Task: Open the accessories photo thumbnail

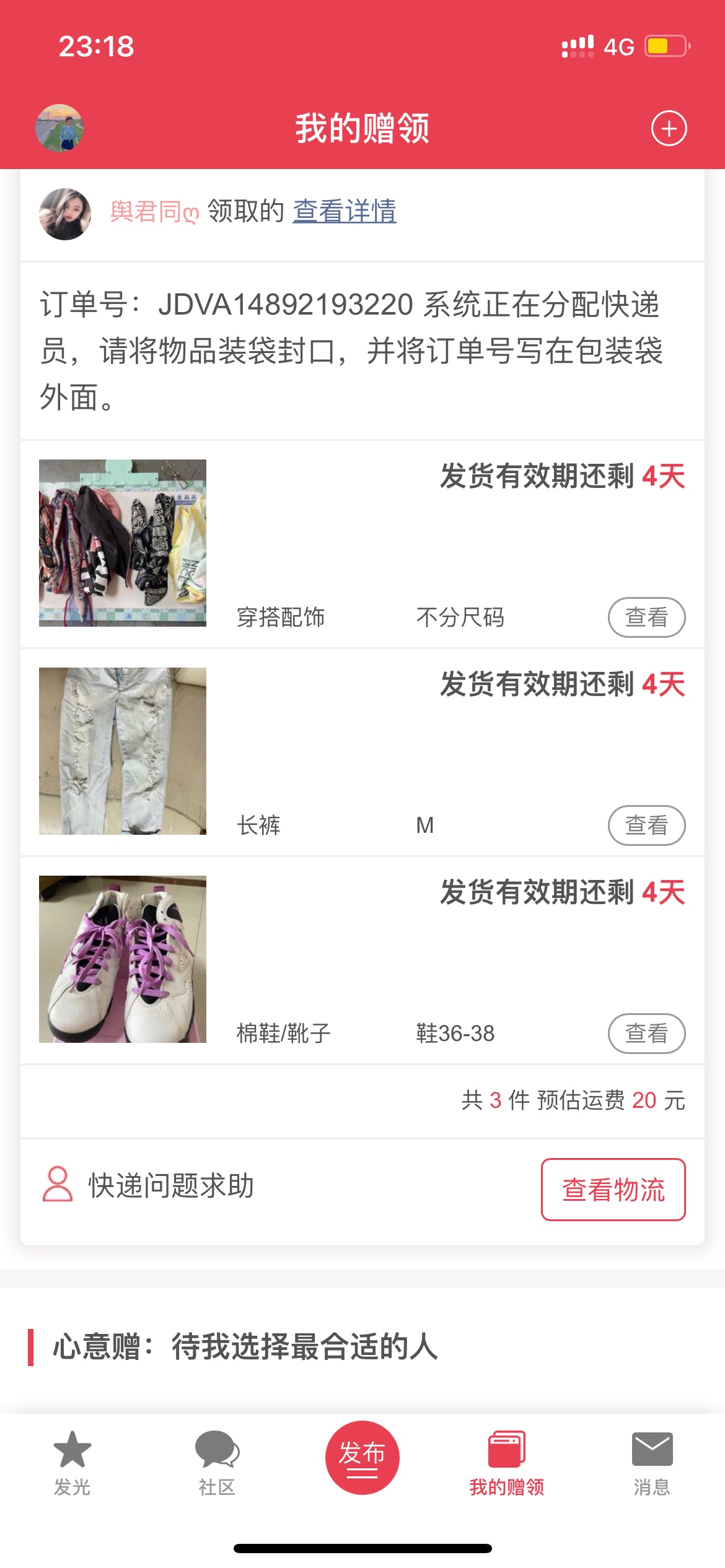Action: tap(123, 543)
